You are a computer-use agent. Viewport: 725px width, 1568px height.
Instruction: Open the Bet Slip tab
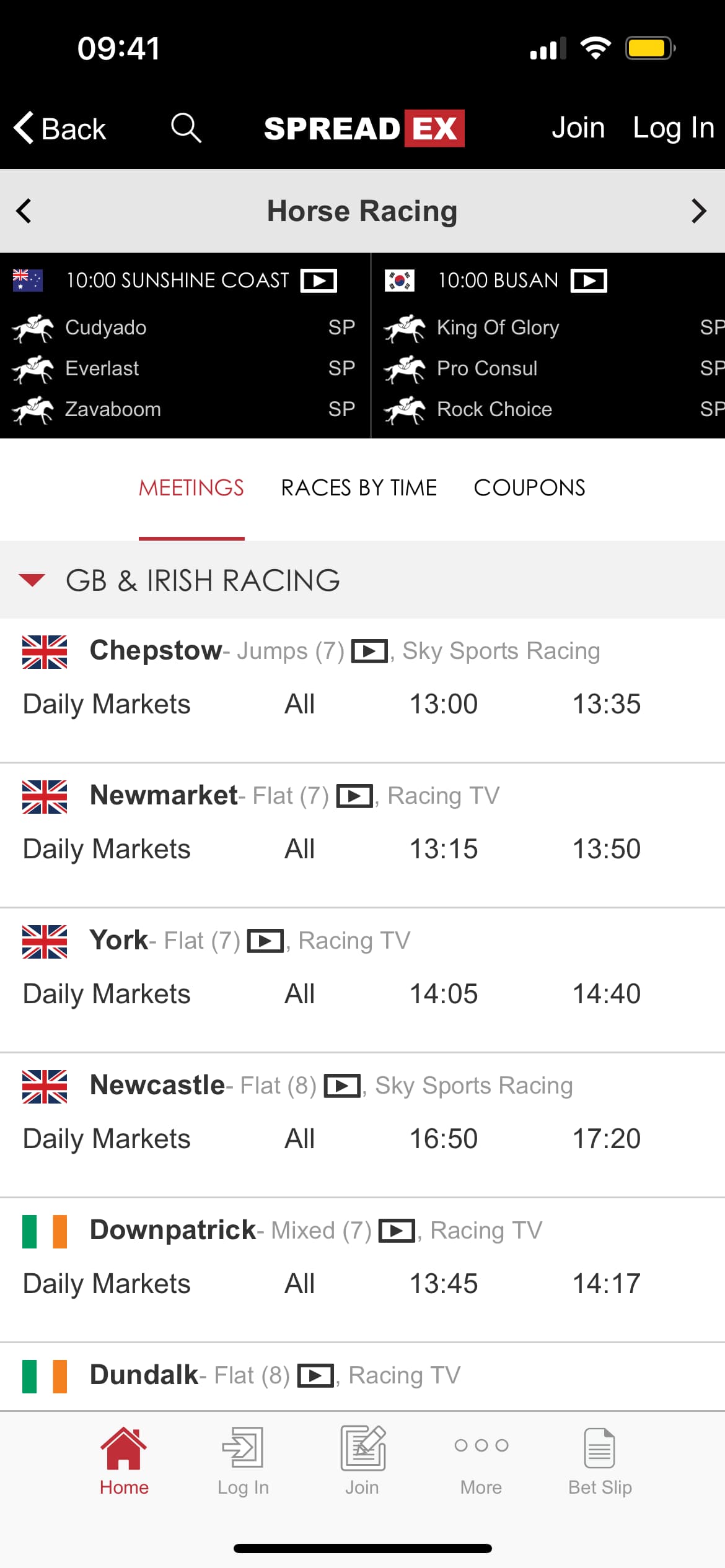click(x=600, y=1461)
